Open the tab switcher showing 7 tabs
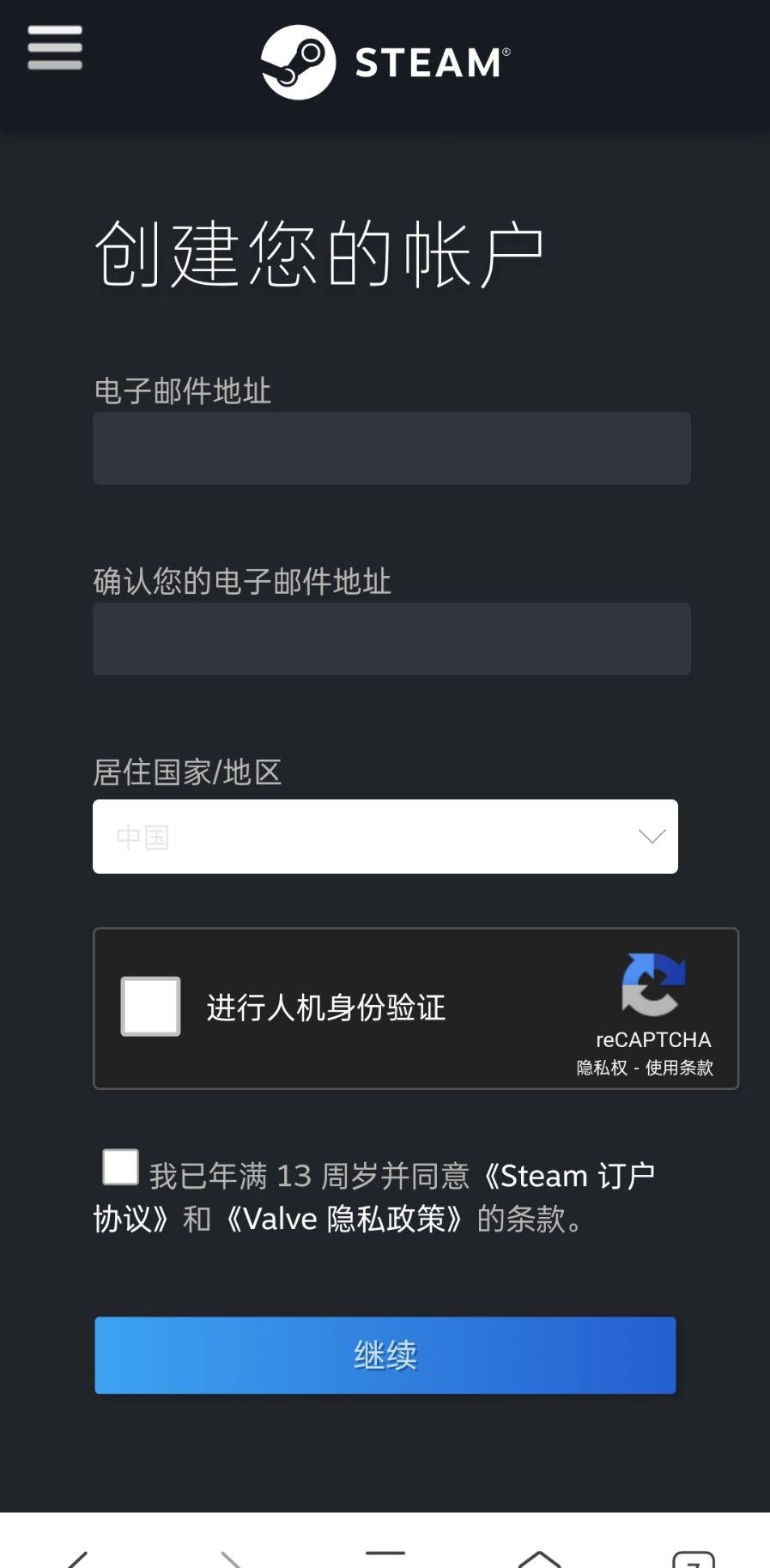The width and height of the screenshot is (770, 1568). 692,1555
